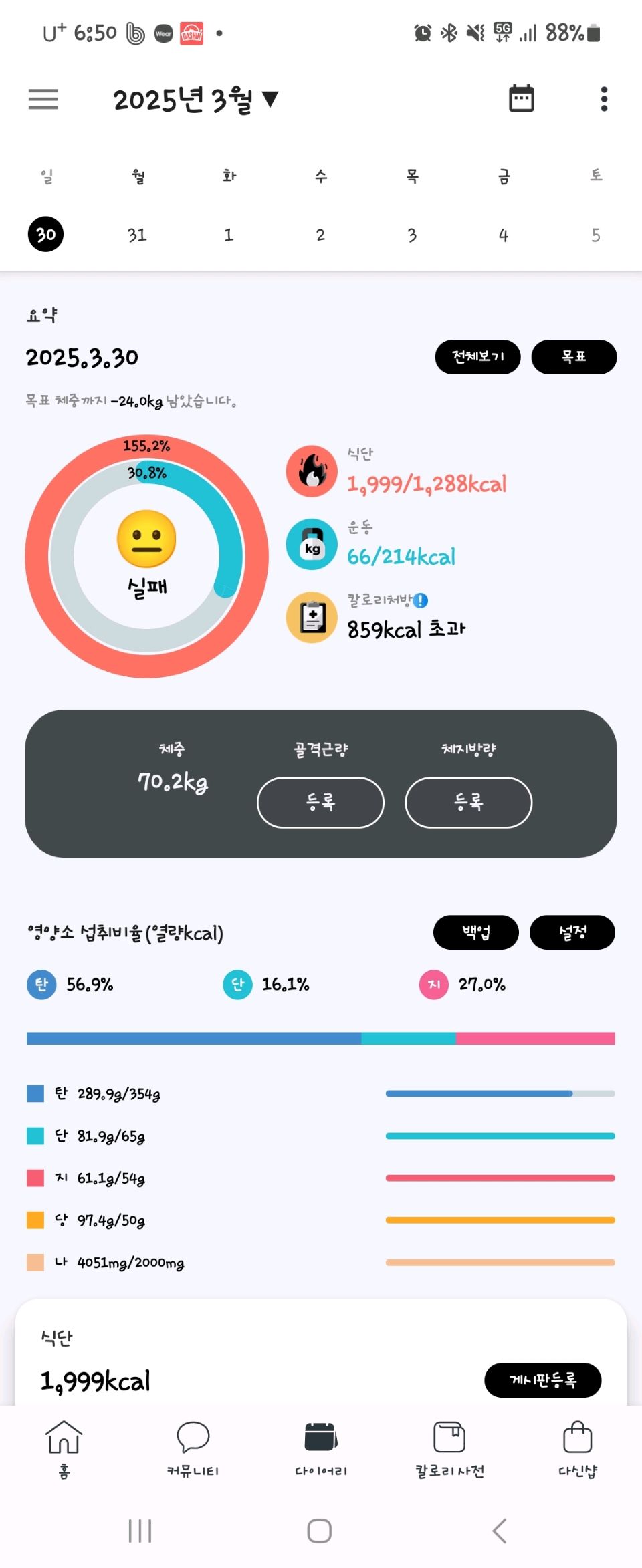This screenshot has width=642, height=1568.
Task: Tap the 게시판등록 button
Action: point(542,1380)
